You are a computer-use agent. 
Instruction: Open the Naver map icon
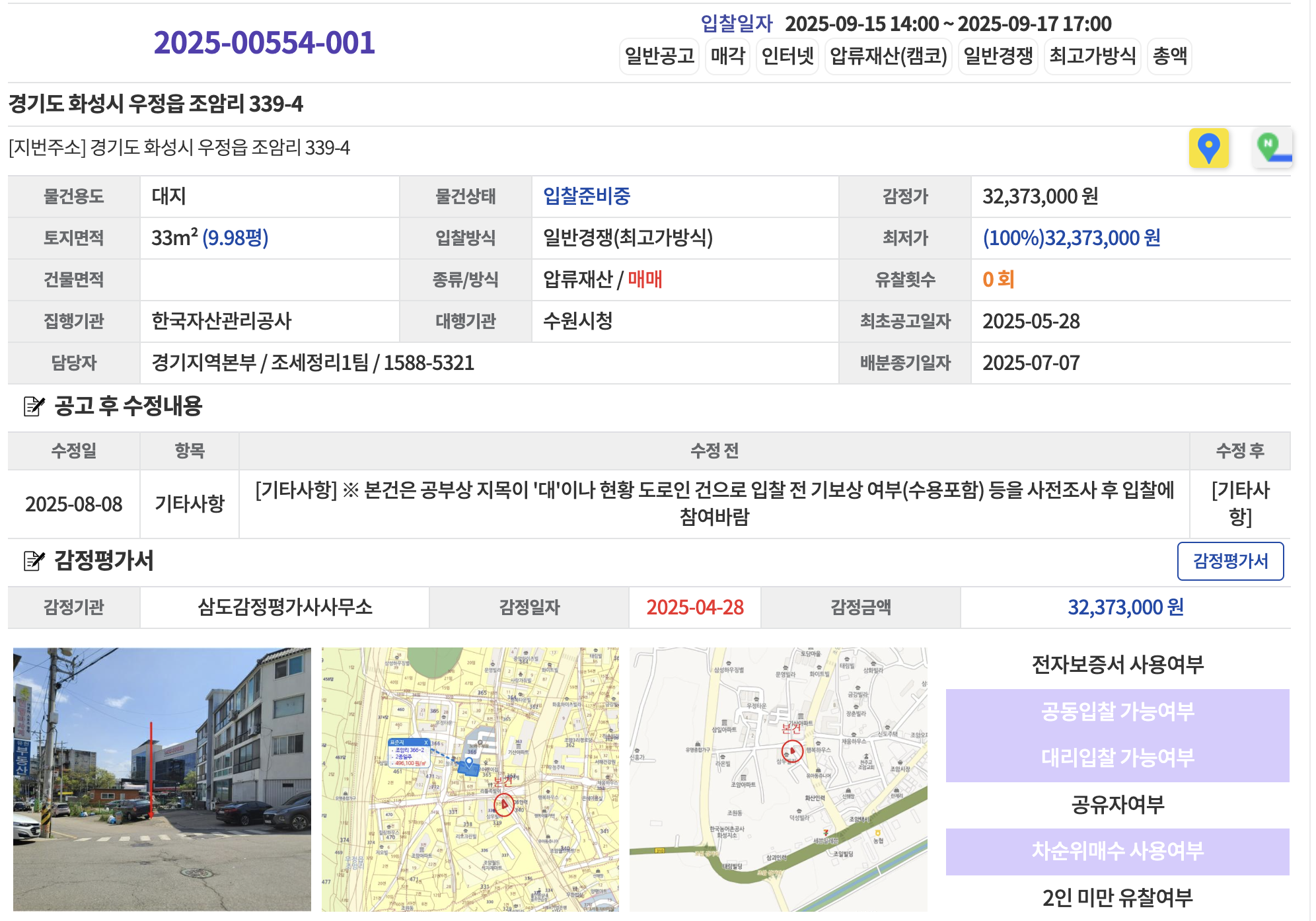1272,148
